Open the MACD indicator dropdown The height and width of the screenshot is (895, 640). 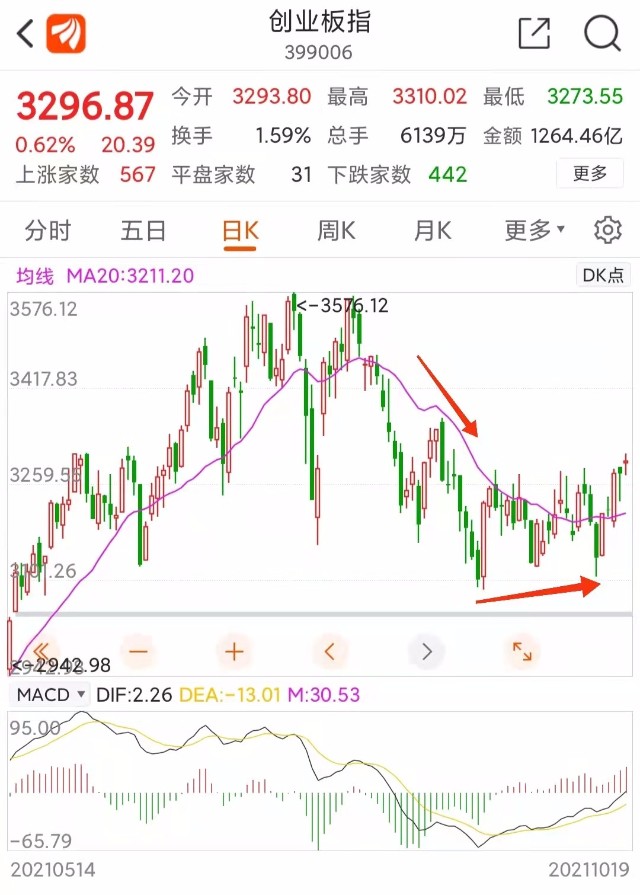point(50,694)
